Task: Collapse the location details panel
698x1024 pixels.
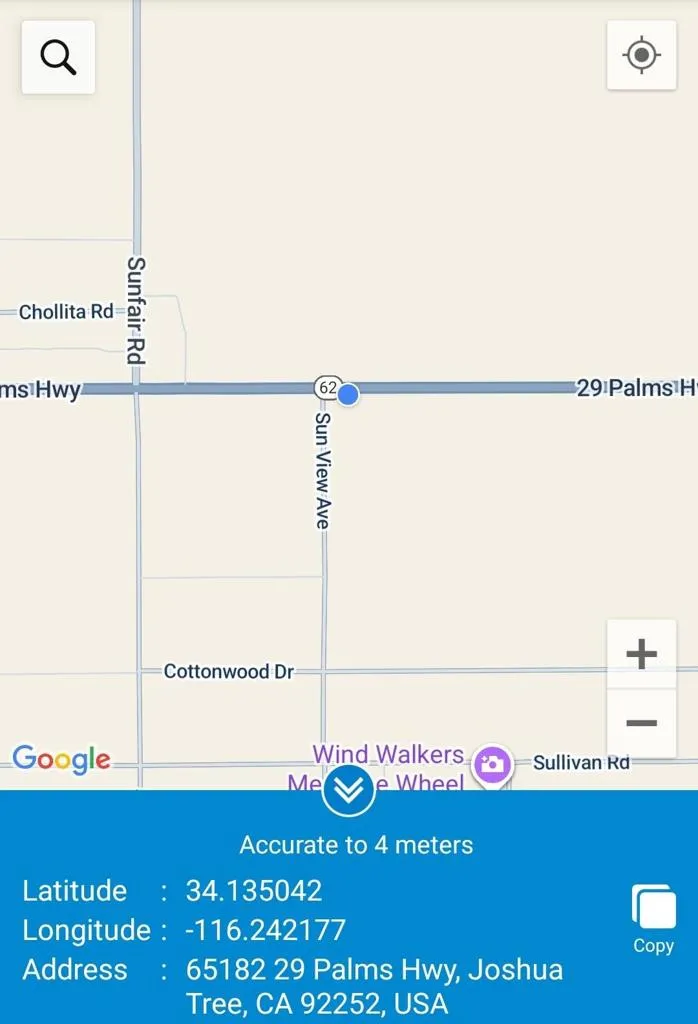Action: tap(348, 790)
